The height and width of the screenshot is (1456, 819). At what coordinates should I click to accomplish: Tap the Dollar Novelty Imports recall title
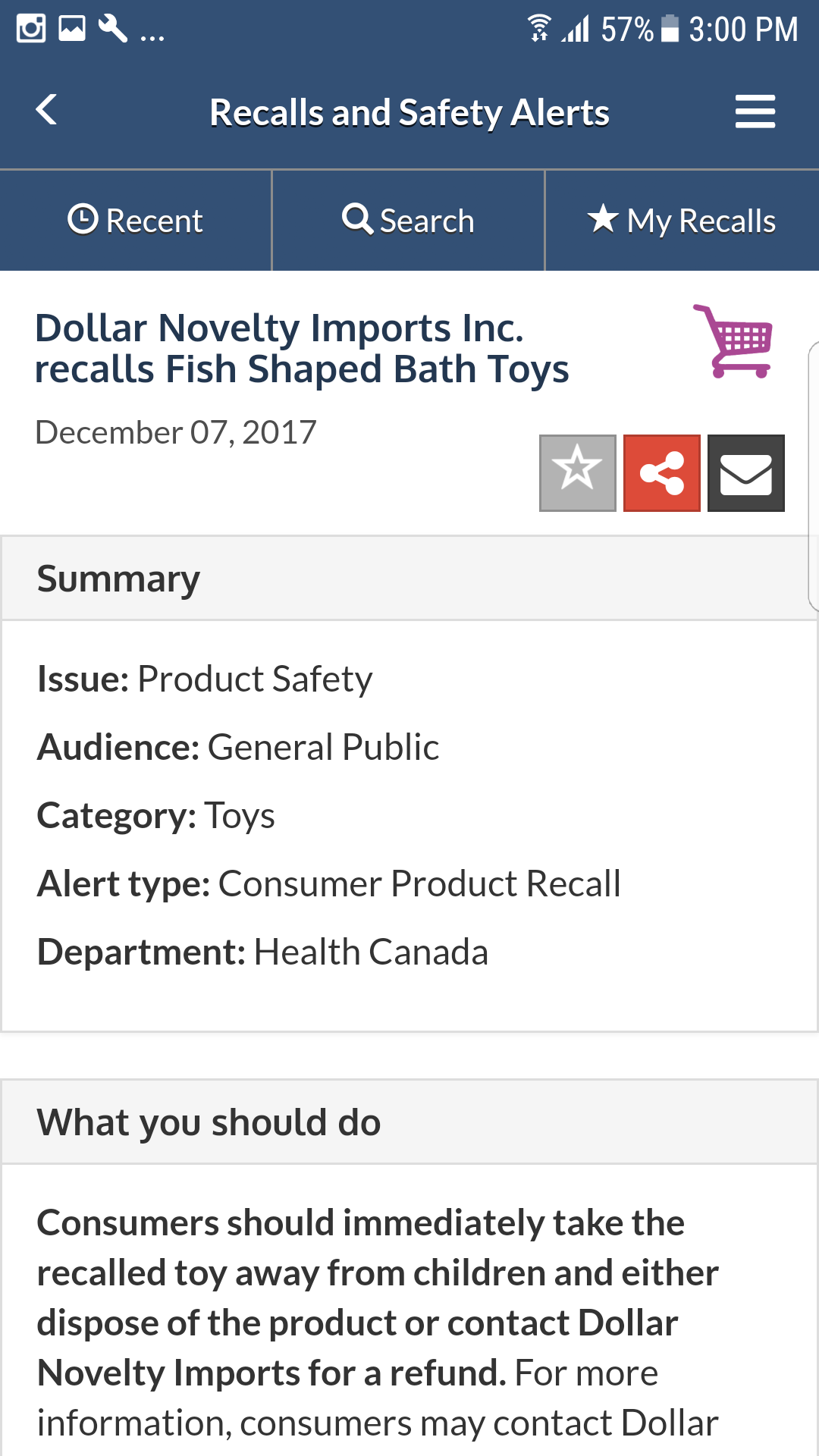(303, 349)
